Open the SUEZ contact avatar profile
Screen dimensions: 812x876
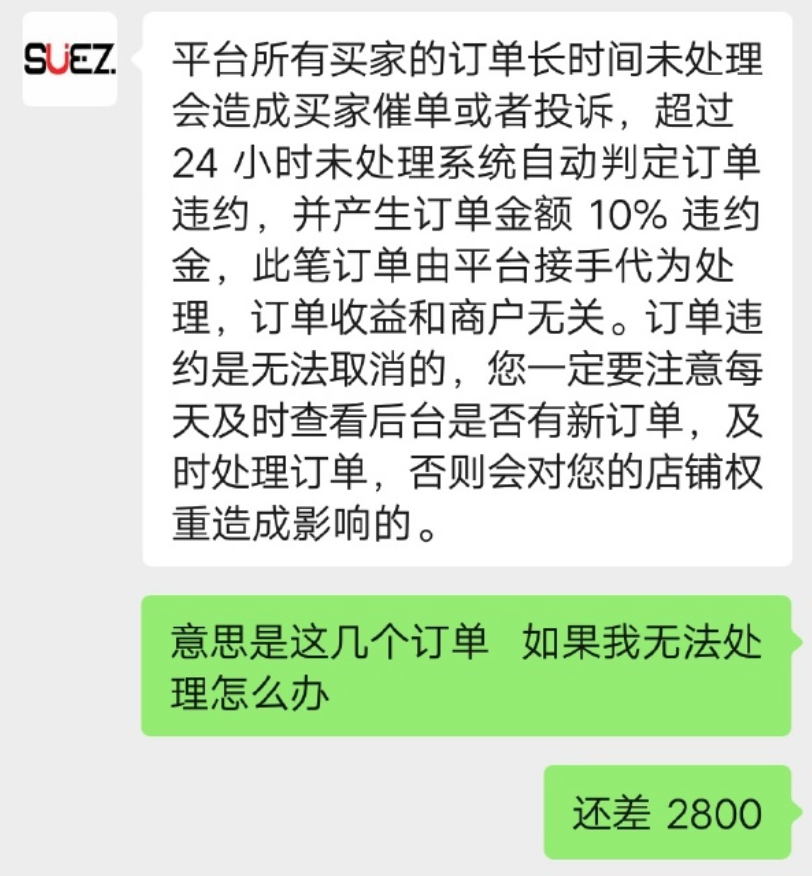(x=70, y=60)
